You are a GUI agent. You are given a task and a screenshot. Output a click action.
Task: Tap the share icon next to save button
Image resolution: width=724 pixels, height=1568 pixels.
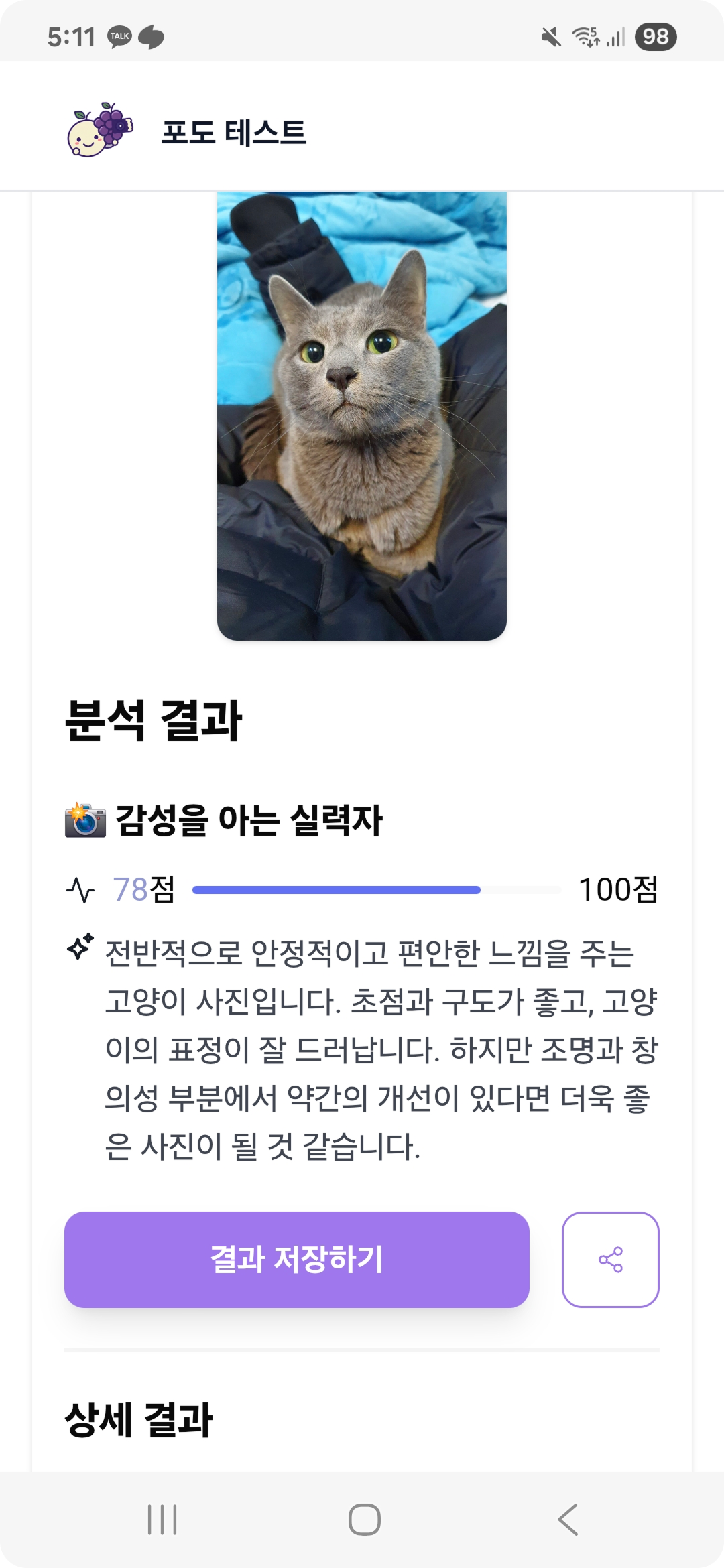tap(611, 1258)
